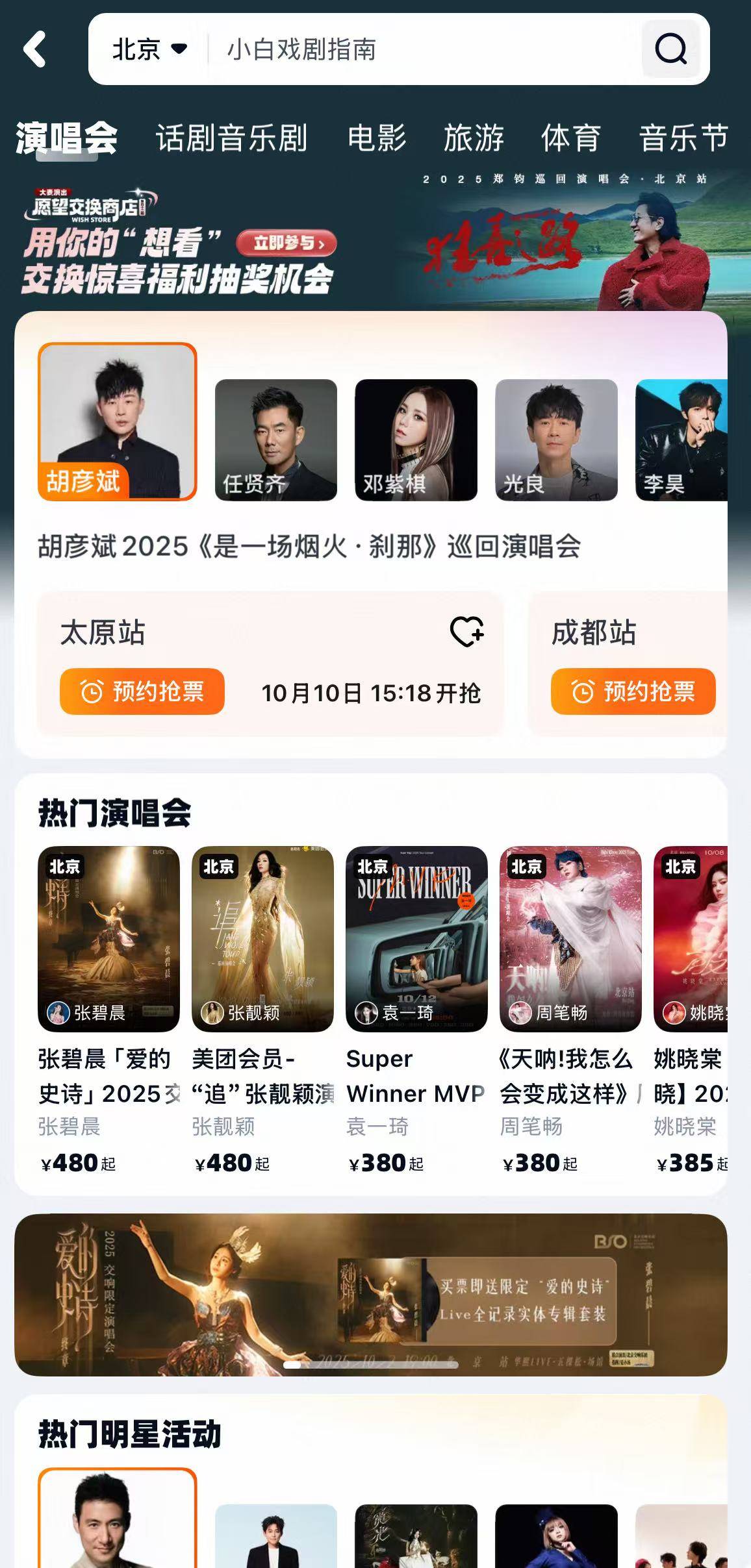This screenshot has width=751, height=1568.
Task: Select artist 光良
Action: (x=556, y=440)
